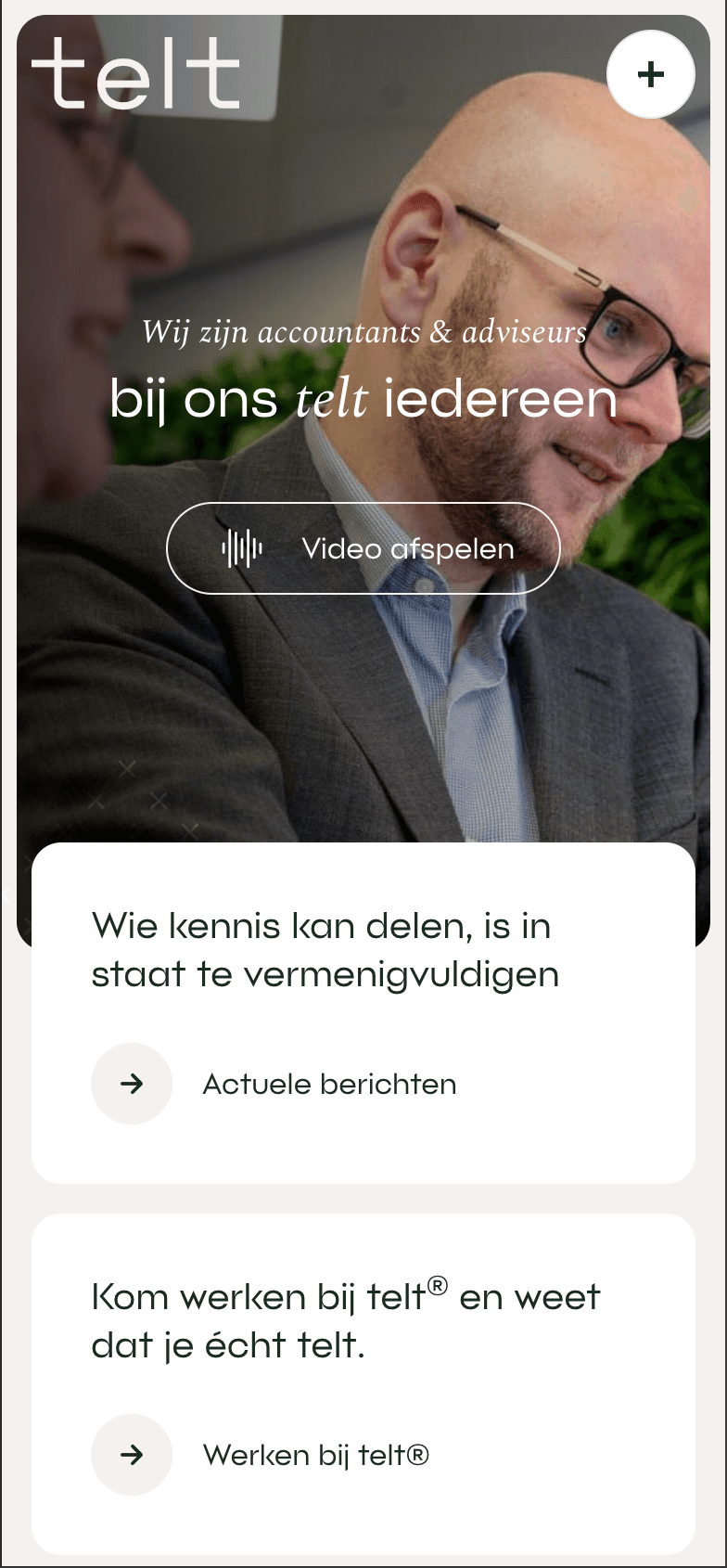Open the plus menu button
The height and width of the screenshot is (1568, 727).
click(x=650, y=74)
